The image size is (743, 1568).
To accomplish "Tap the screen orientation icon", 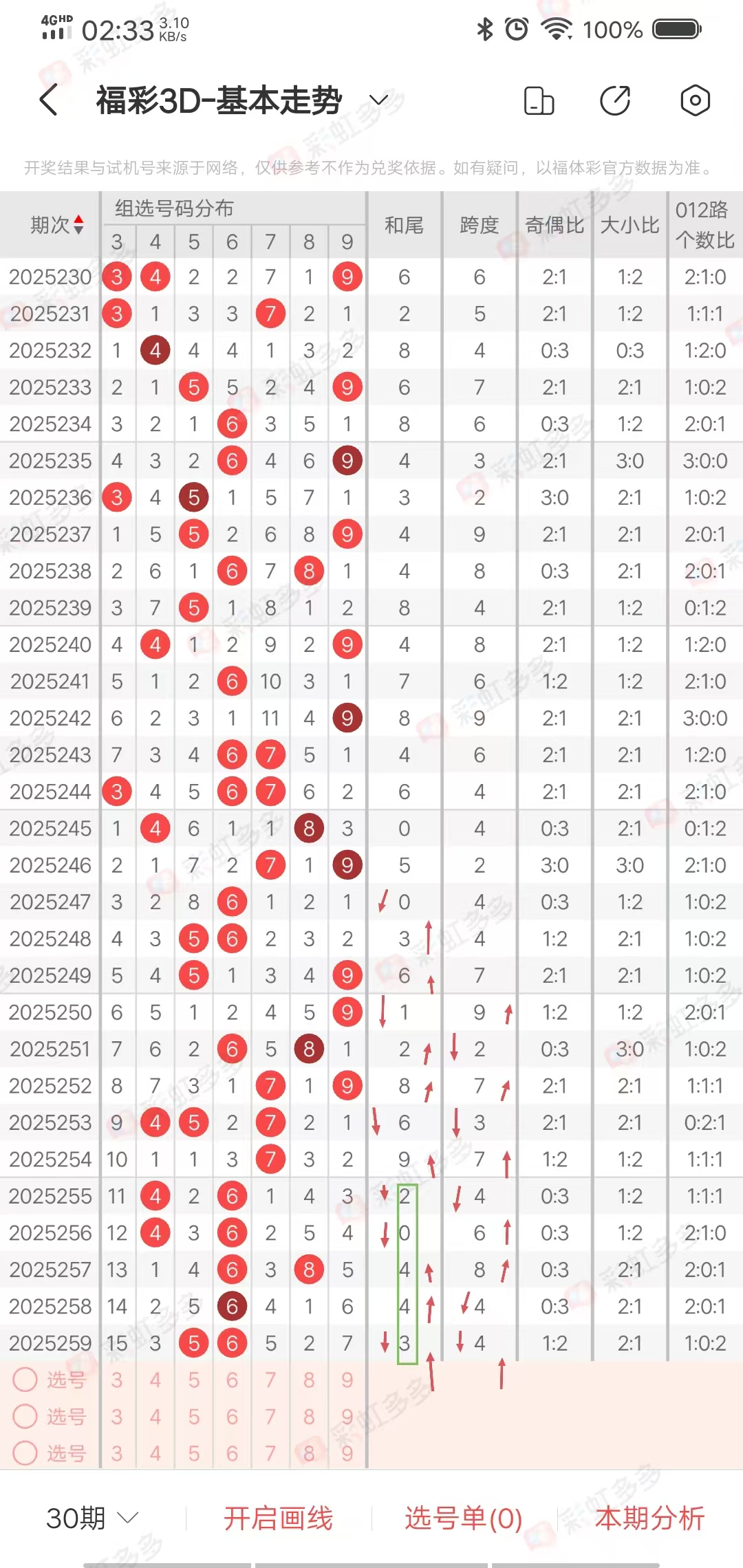I will [539, 100].
